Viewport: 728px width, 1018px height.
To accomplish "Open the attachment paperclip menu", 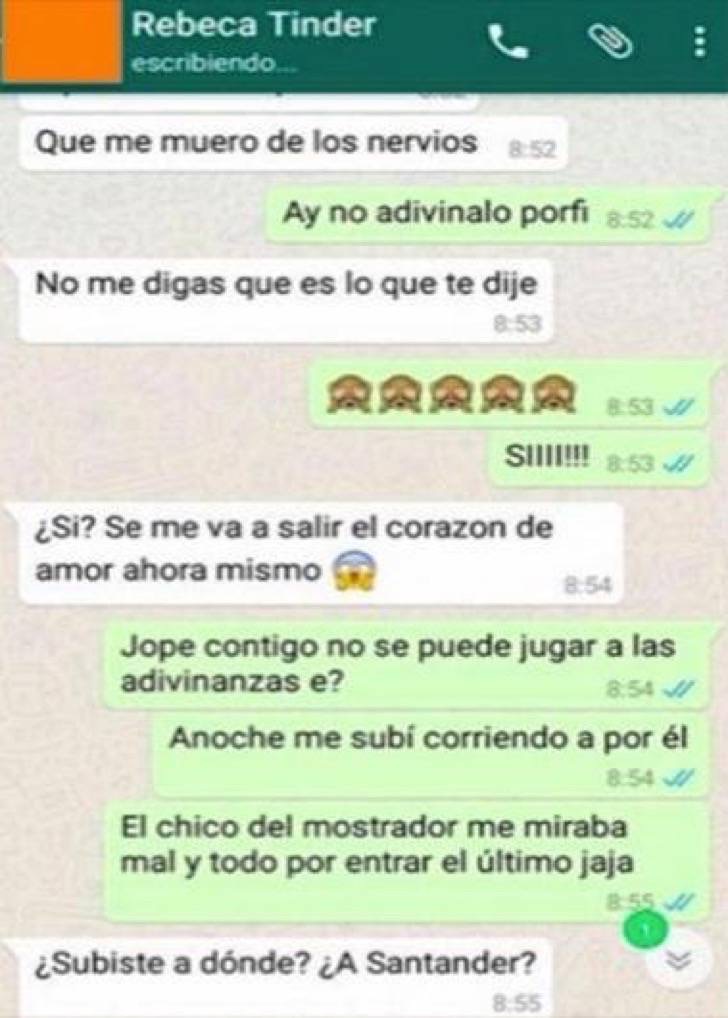I will (x=610, y=41).
